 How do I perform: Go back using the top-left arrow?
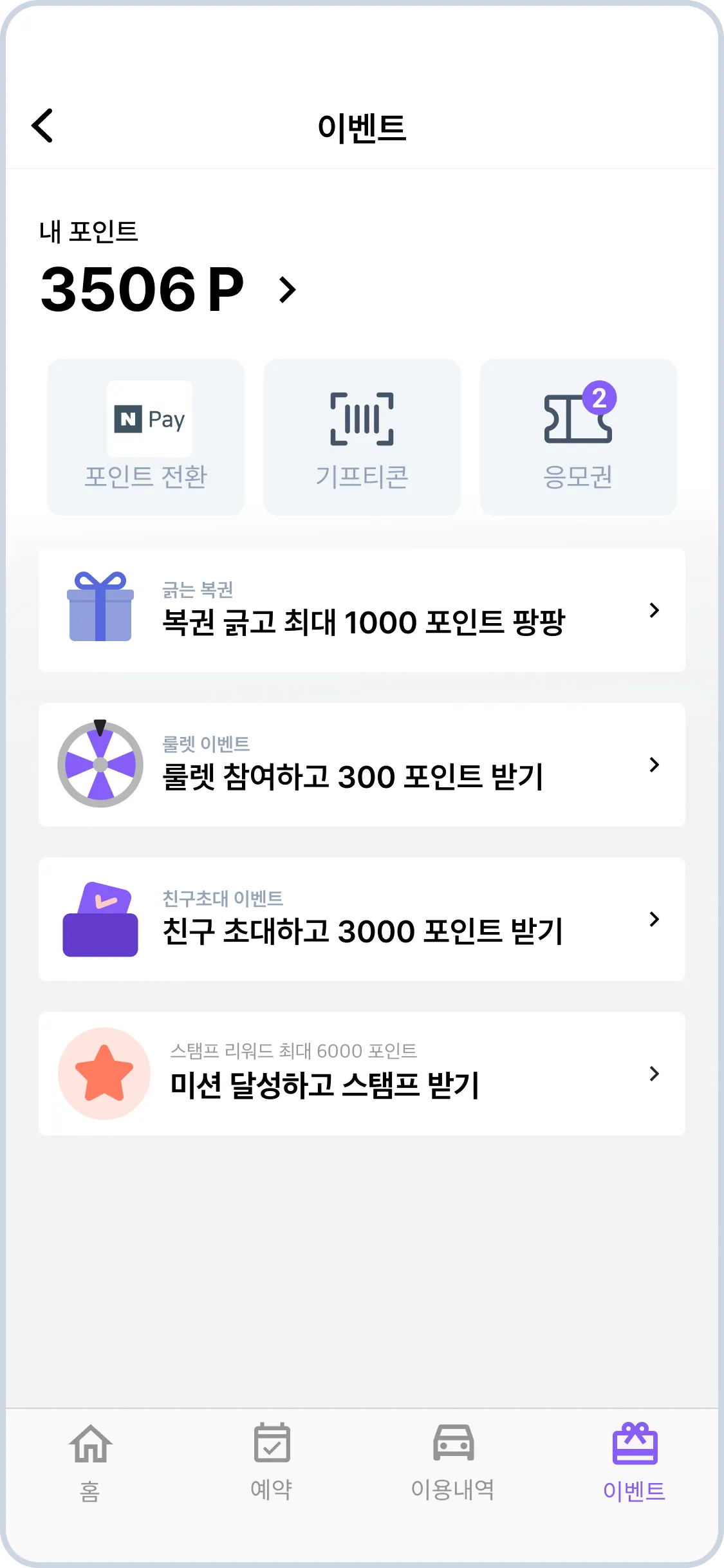click(42, 126)
